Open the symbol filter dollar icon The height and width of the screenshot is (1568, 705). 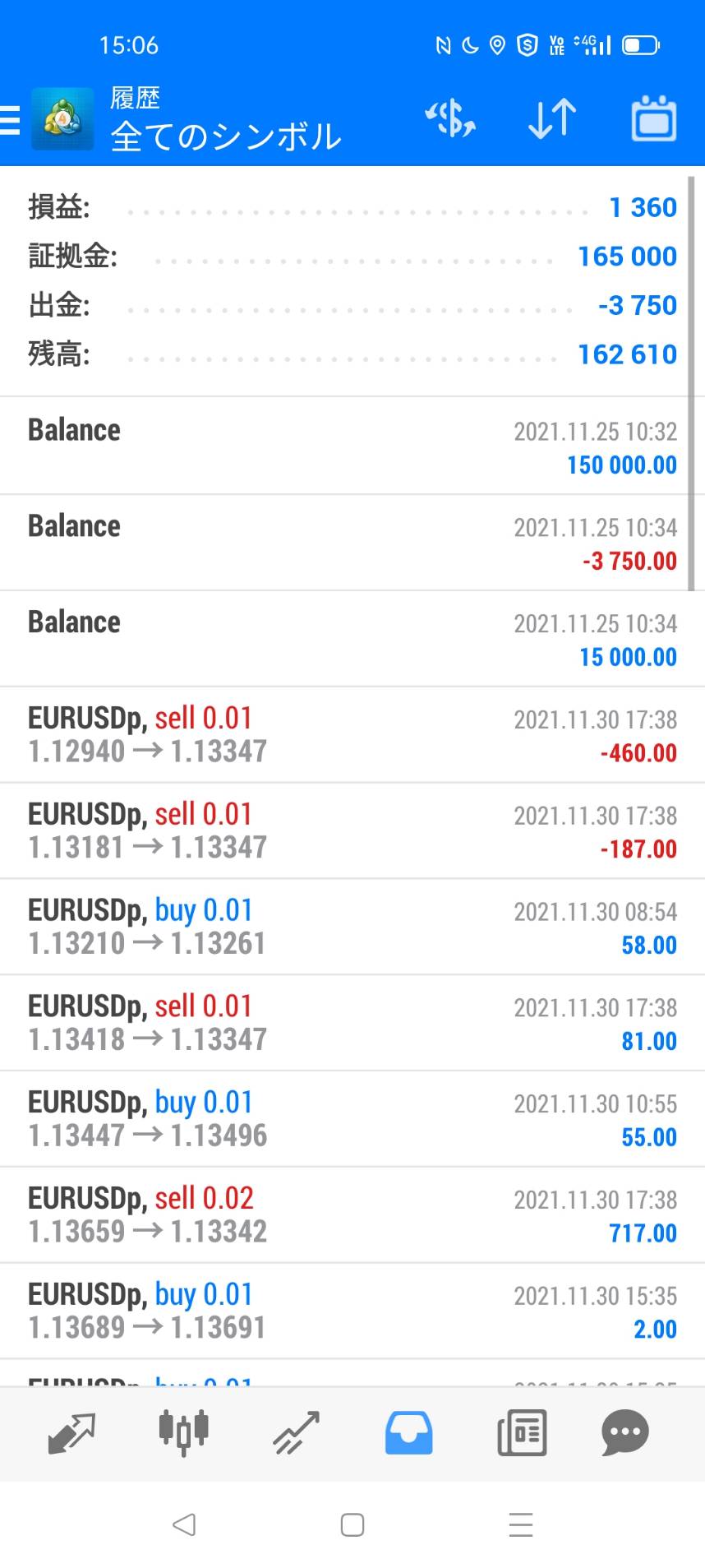450,119
